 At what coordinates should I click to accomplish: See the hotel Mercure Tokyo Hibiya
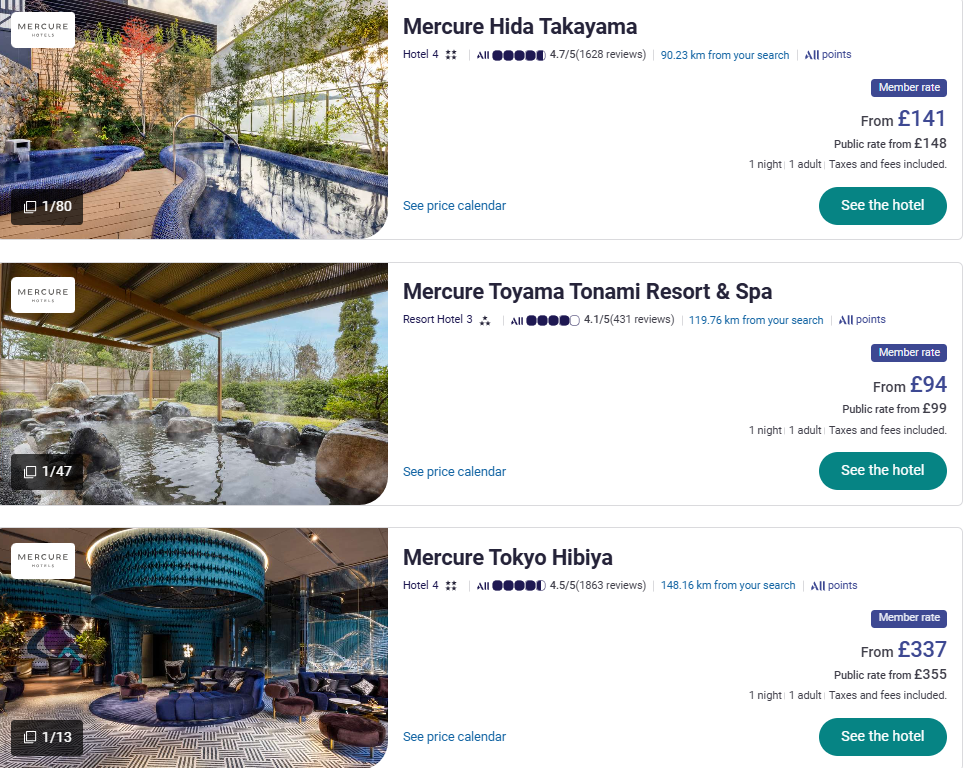(882, 736)
